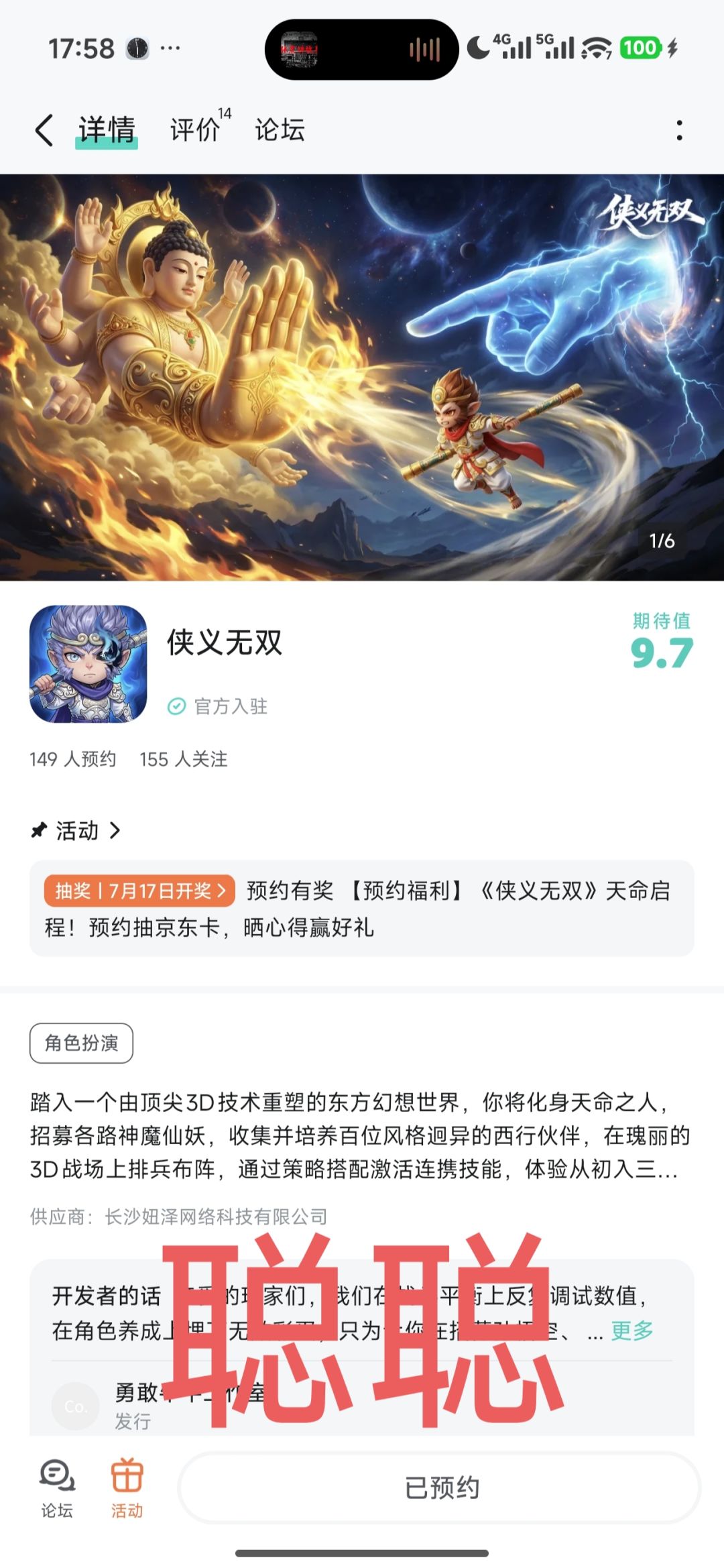The image size is (724, 1568).
Task: Switch to the 论坛 top tab
Action: coord(280,129)
